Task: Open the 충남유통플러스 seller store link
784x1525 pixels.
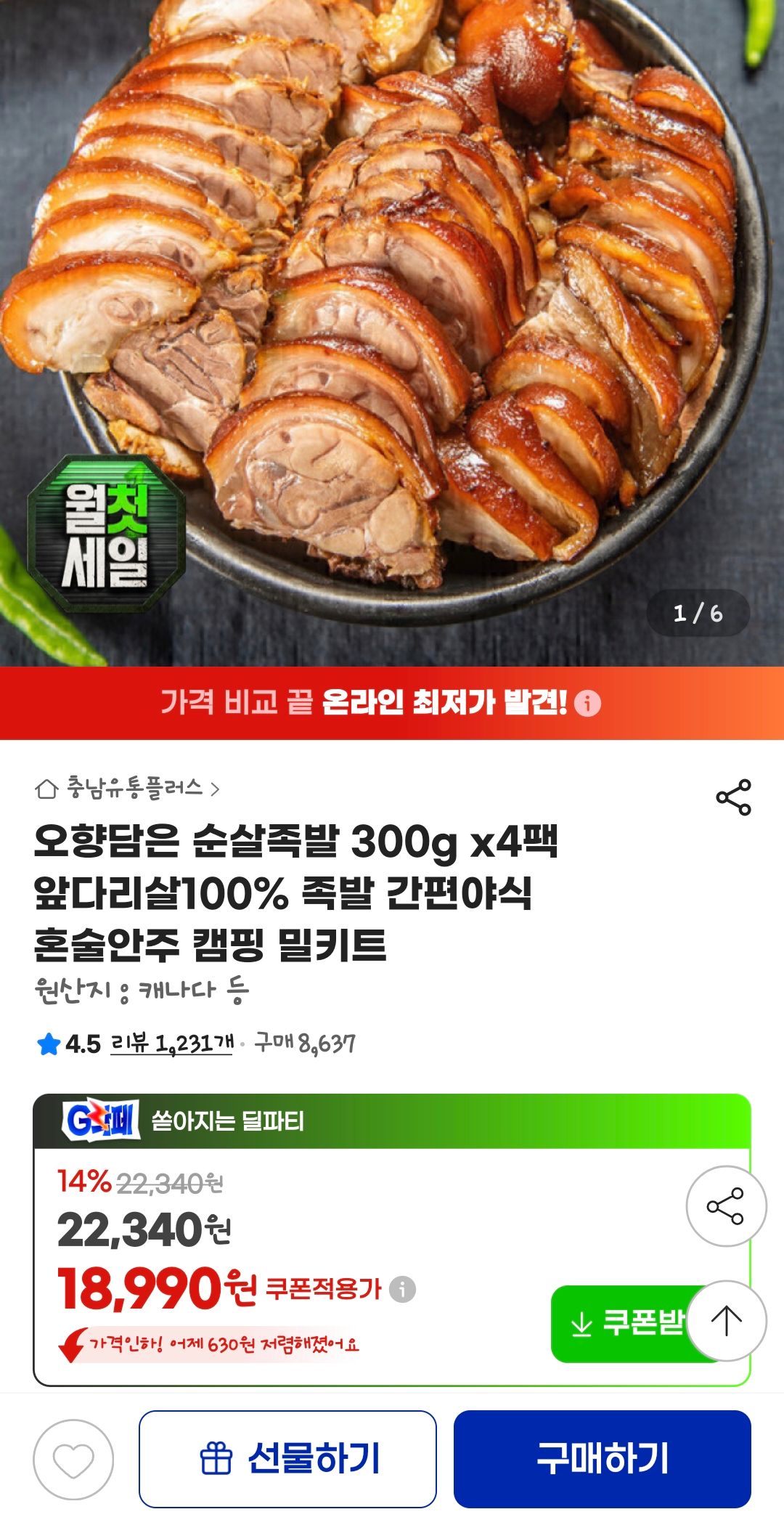Action: click(127, 788)
